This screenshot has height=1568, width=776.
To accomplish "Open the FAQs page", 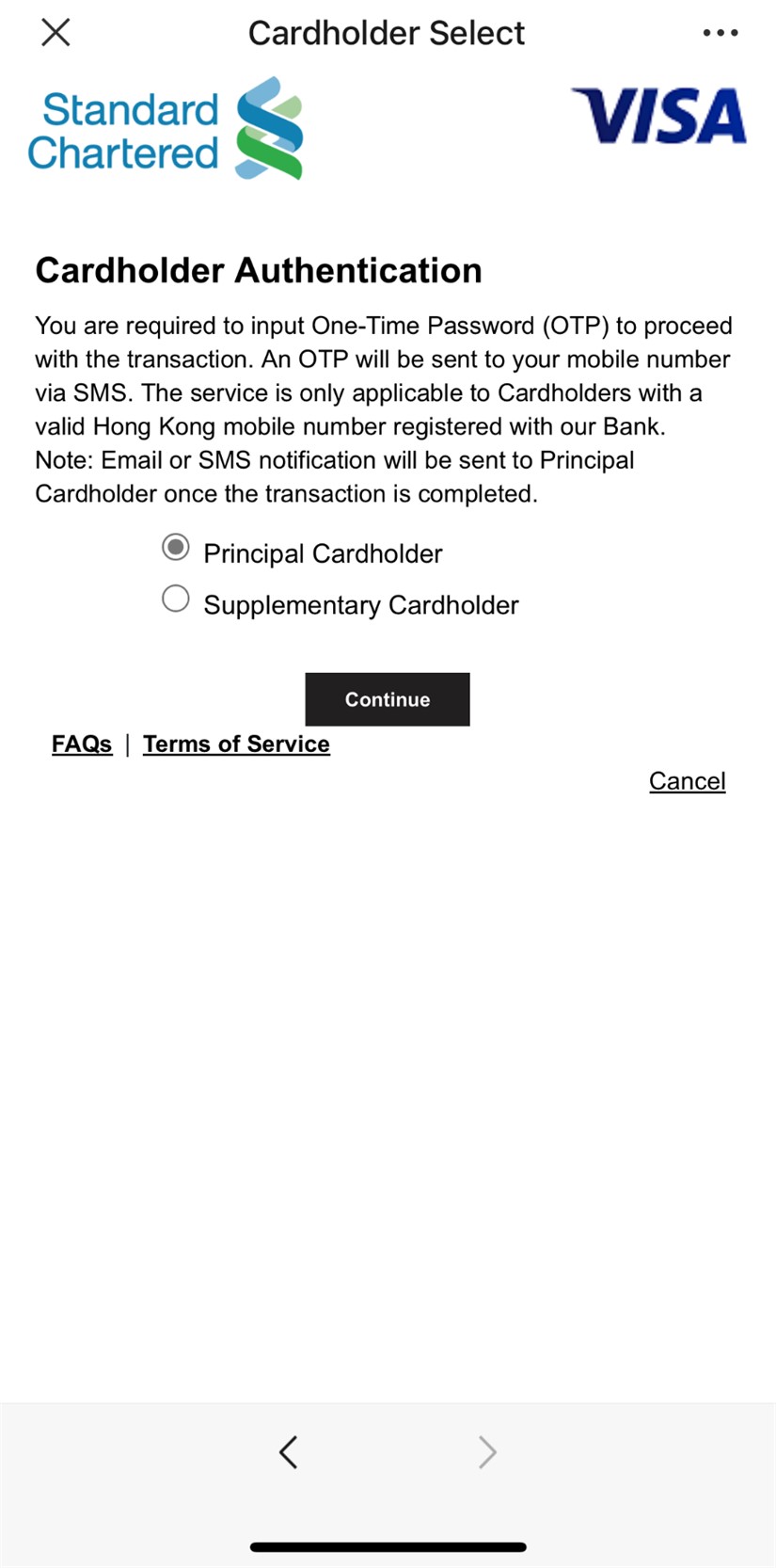I will (81, 744).
